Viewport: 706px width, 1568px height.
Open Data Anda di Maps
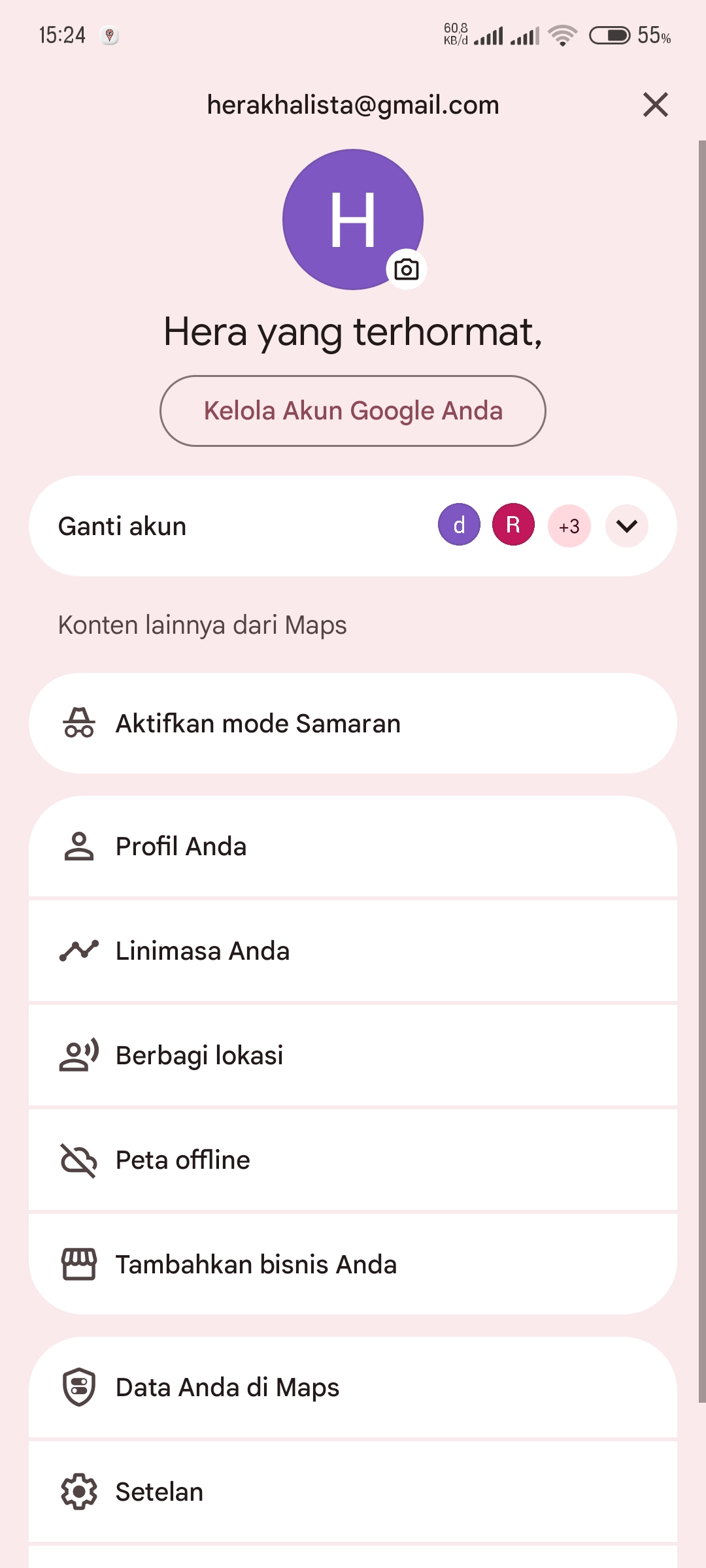click(x=353, y=1387)
